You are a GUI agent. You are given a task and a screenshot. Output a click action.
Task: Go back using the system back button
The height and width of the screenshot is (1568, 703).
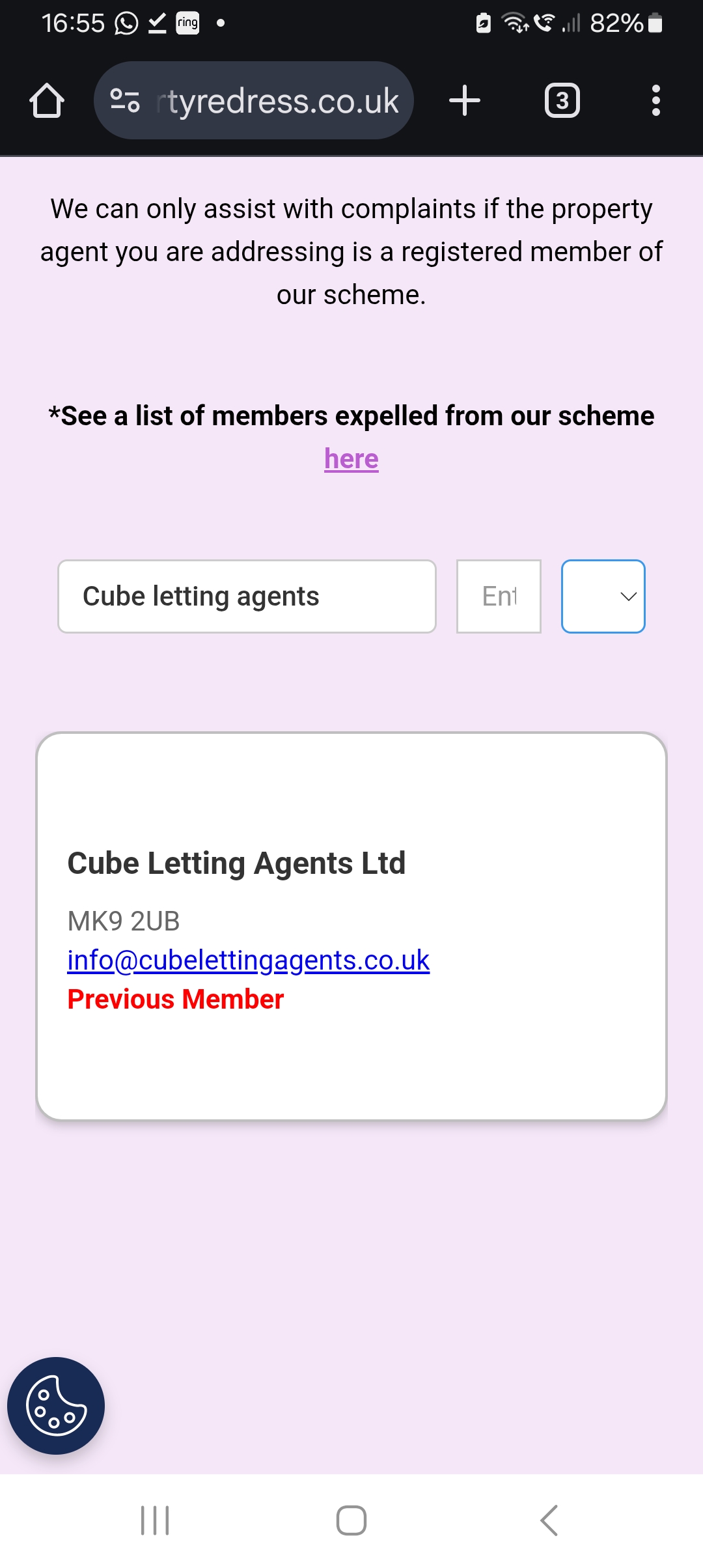[x=549, y=1520]
